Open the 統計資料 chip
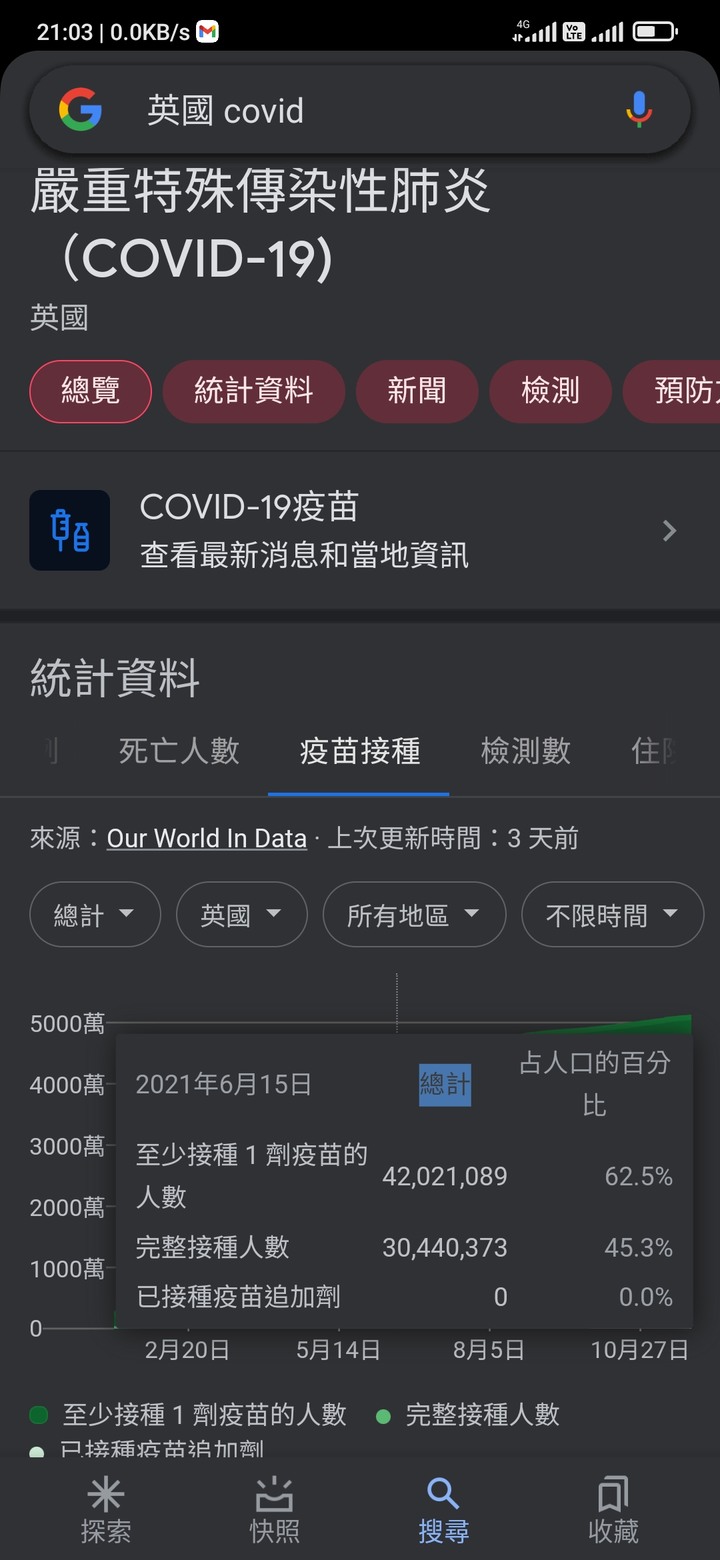This screenshot has height=1560, width=720. pos(254,391)
